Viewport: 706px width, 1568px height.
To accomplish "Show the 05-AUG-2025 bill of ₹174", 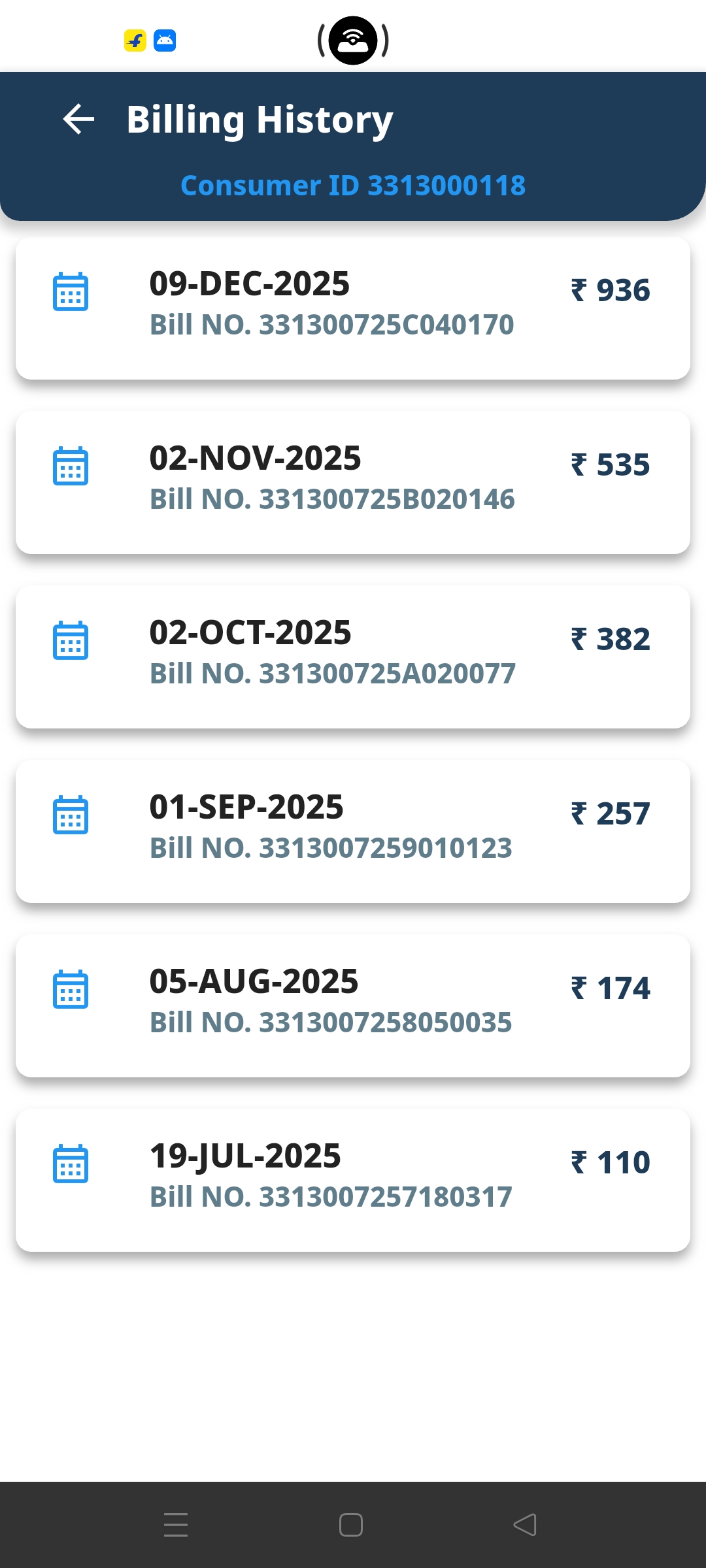I will coord(353,1005).
